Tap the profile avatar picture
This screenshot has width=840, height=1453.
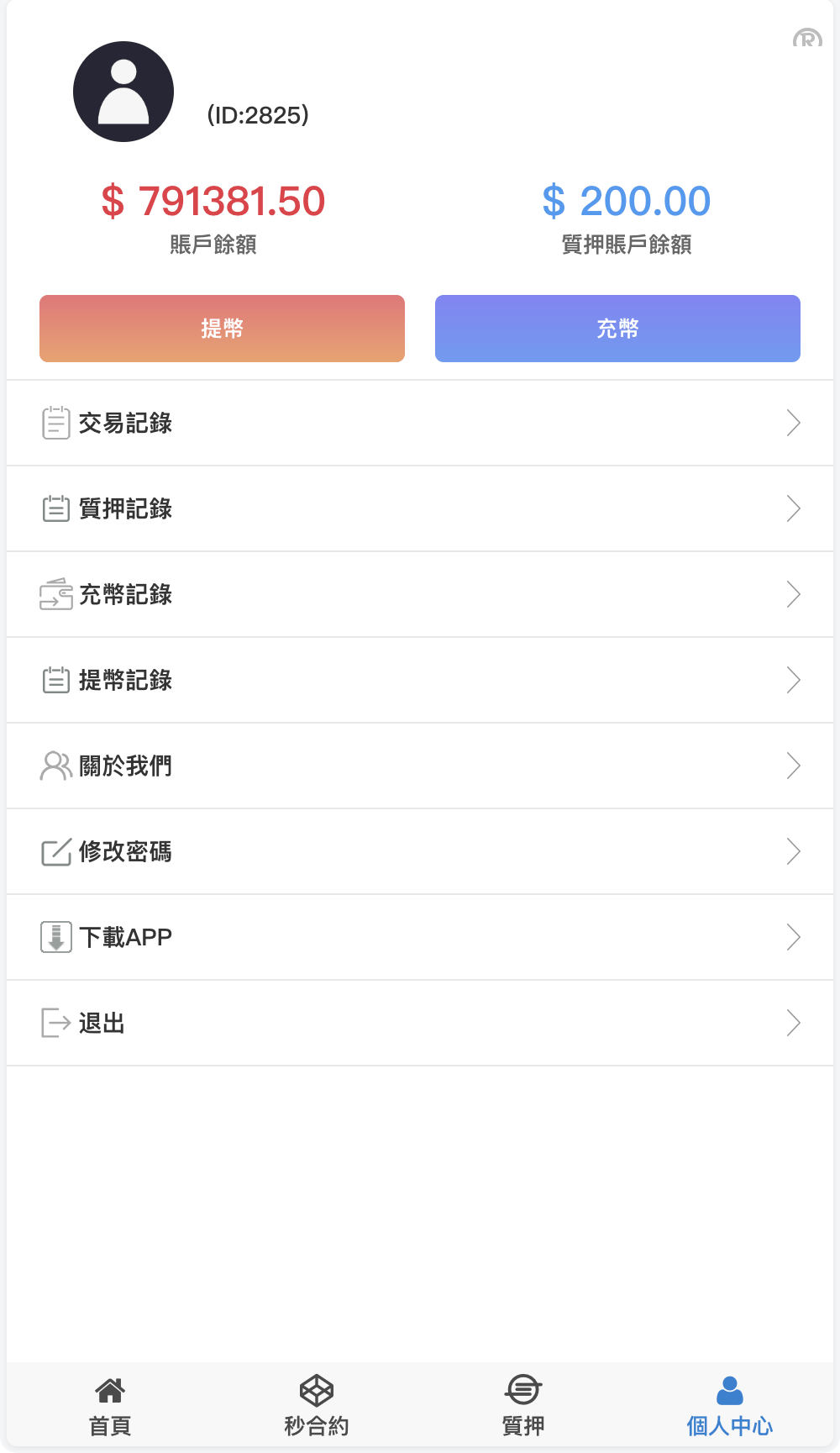[x=123, y=92]
